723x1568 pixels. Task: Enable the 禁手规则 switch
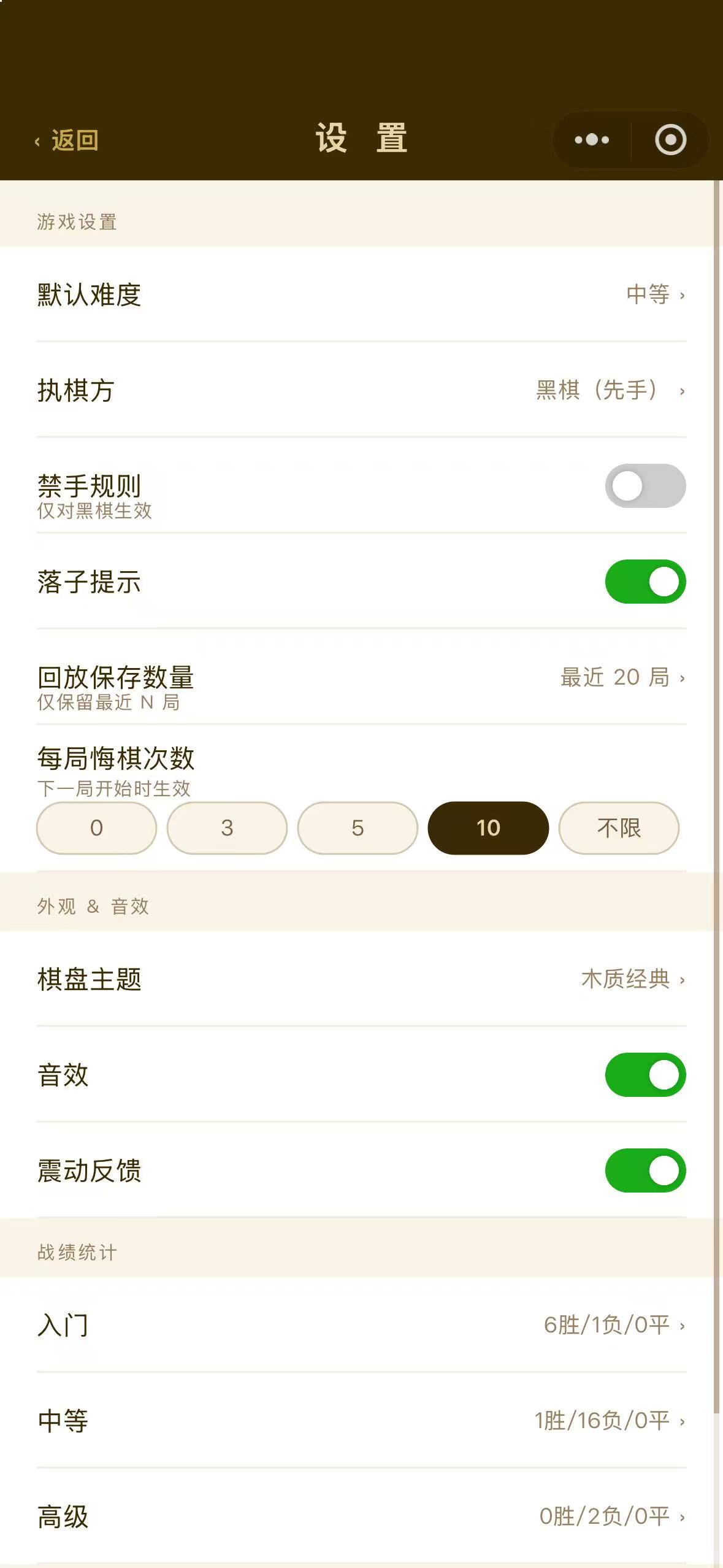(645, 486)
